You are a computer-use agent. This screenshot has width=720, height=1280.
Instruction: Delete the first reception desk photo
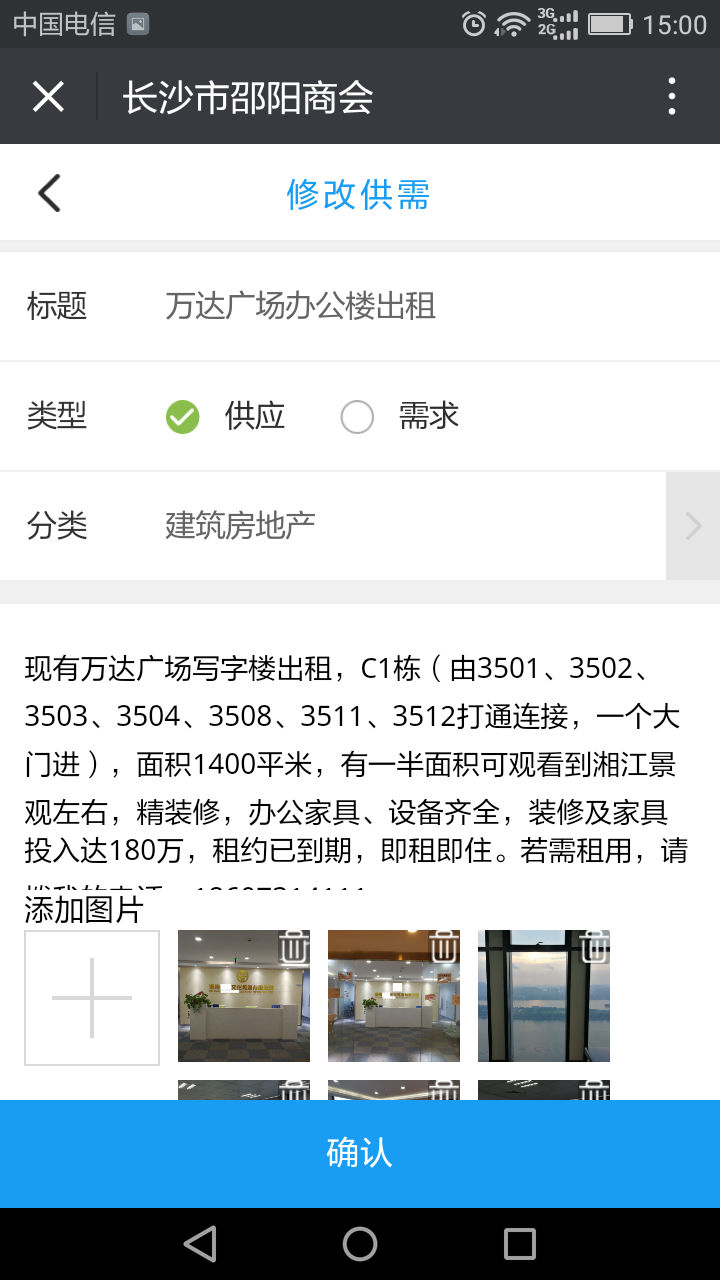coord(293,946)
